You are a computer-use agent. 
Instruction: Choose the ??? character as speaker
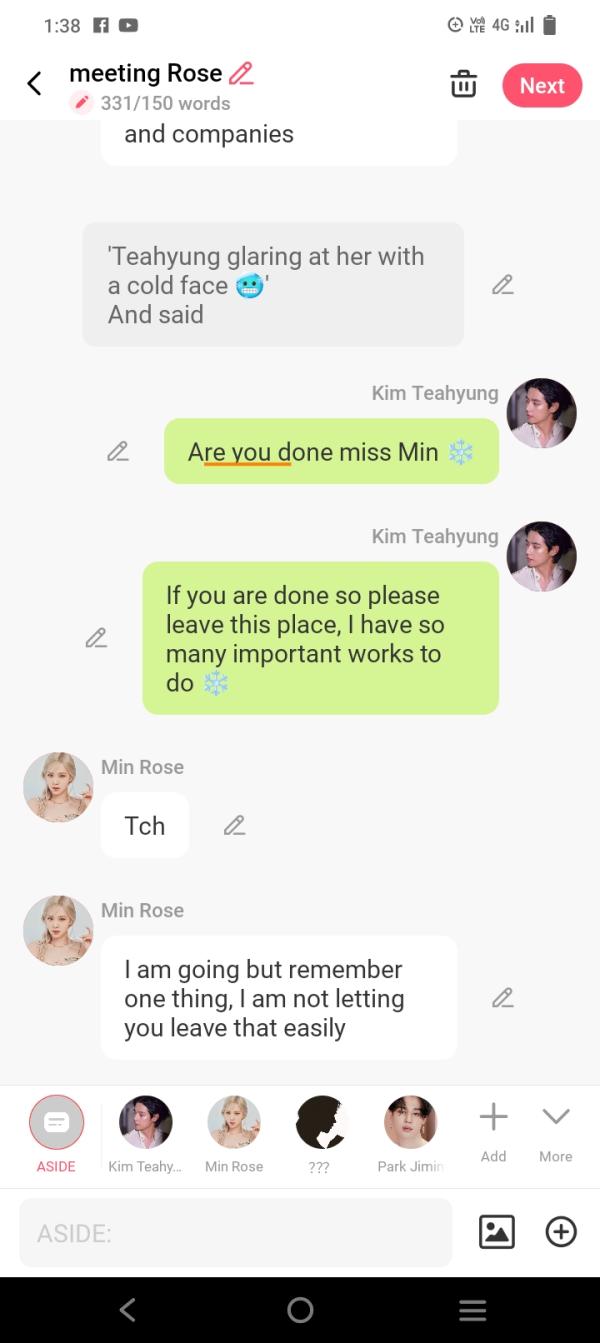pos(320,1133)
